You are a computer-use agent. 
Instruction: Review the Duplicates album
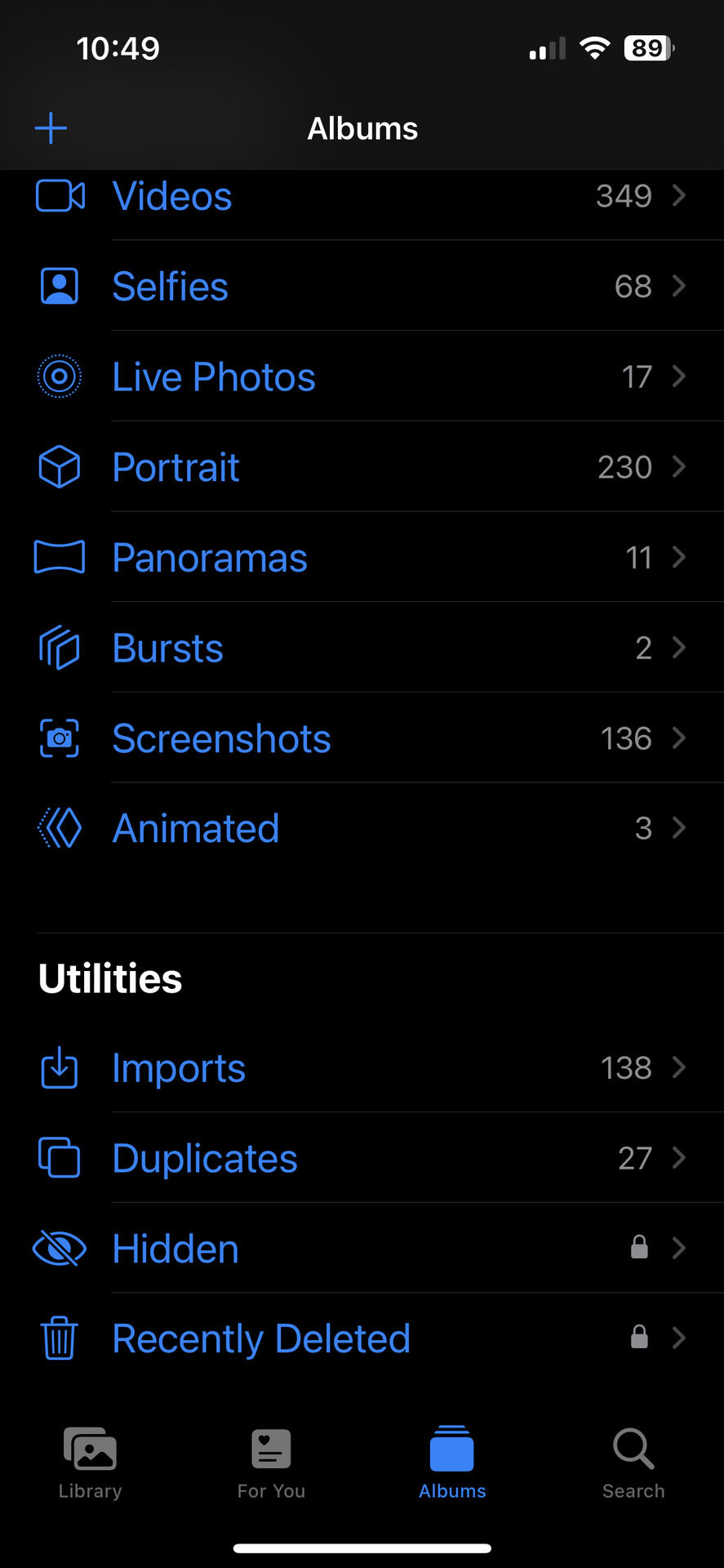coord(205,1158)
